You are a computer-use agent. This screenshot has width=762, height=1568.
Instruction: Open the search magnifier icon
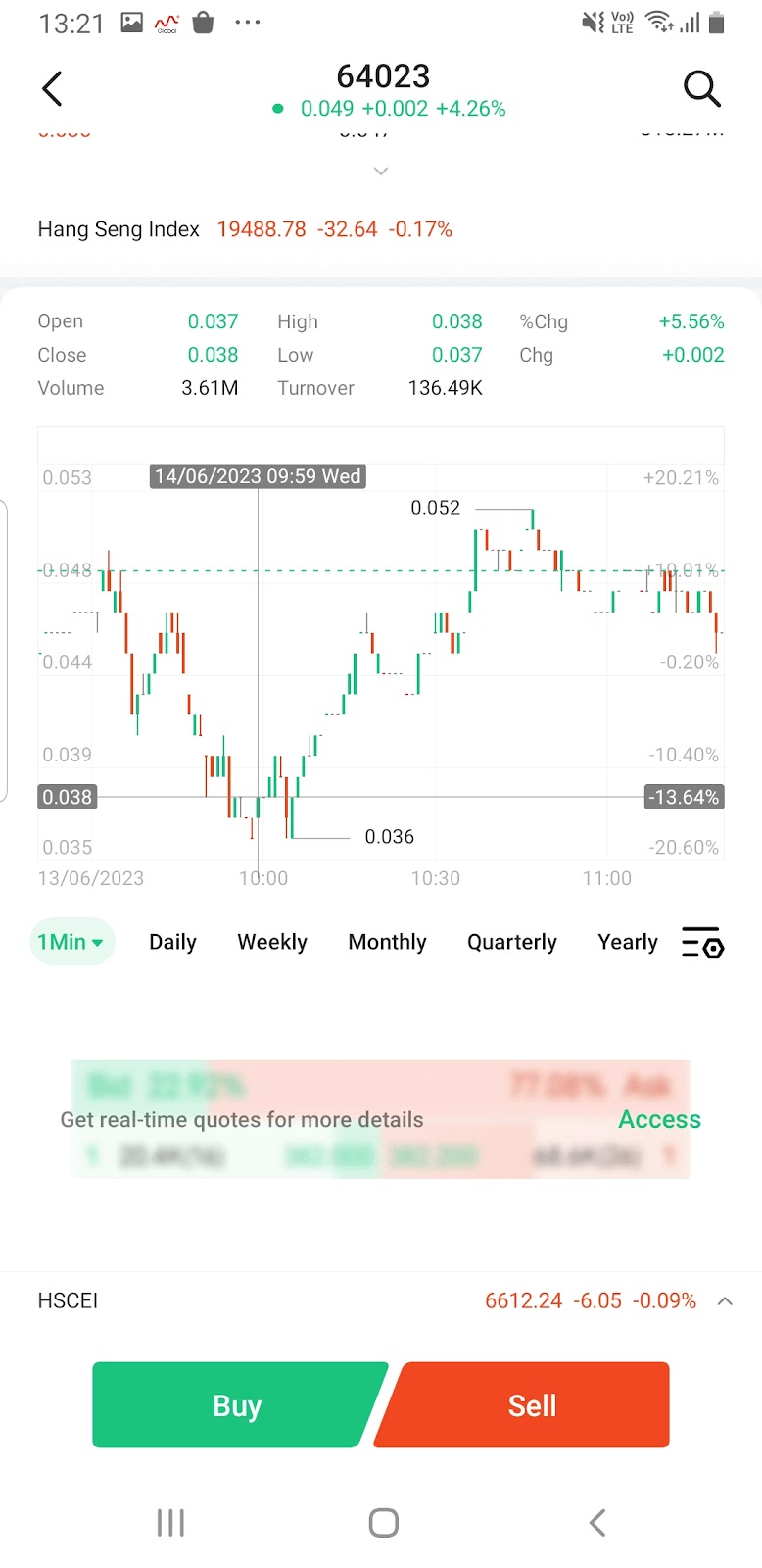pos(701,89)
